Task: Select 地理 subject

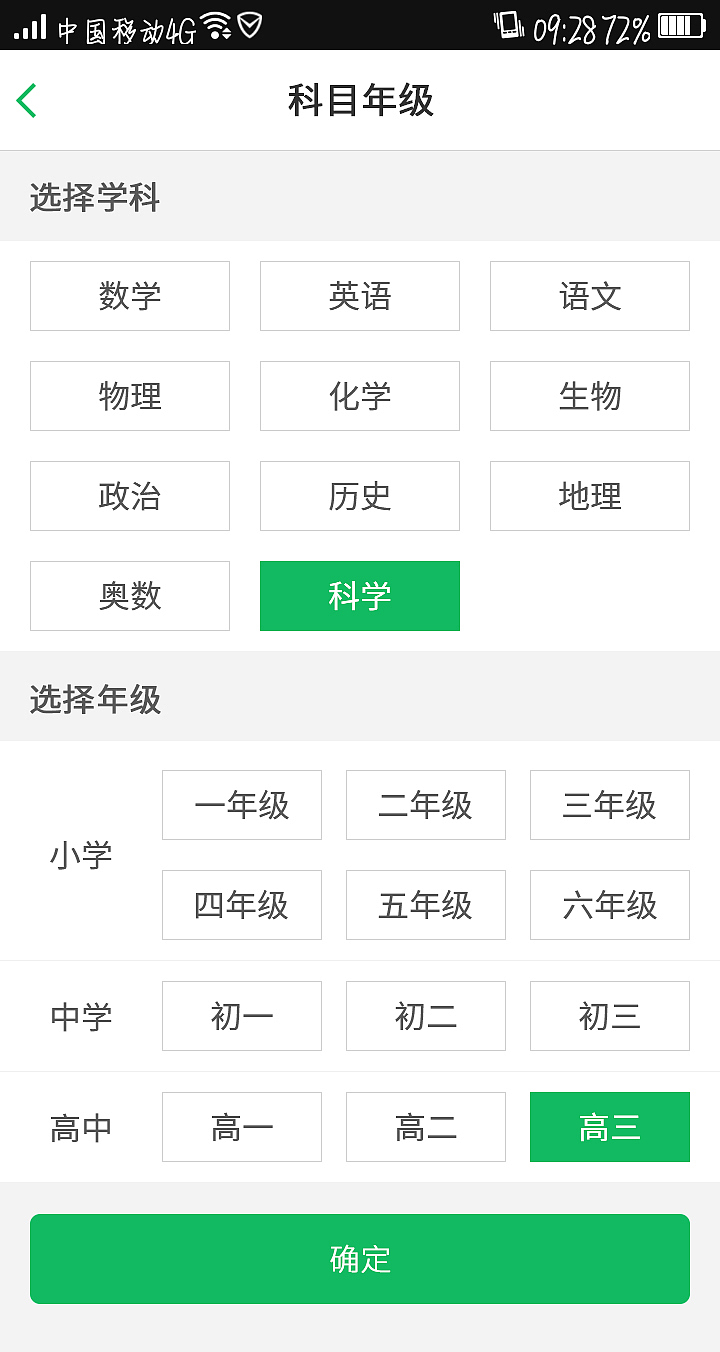Action: (x=589, y=496)
